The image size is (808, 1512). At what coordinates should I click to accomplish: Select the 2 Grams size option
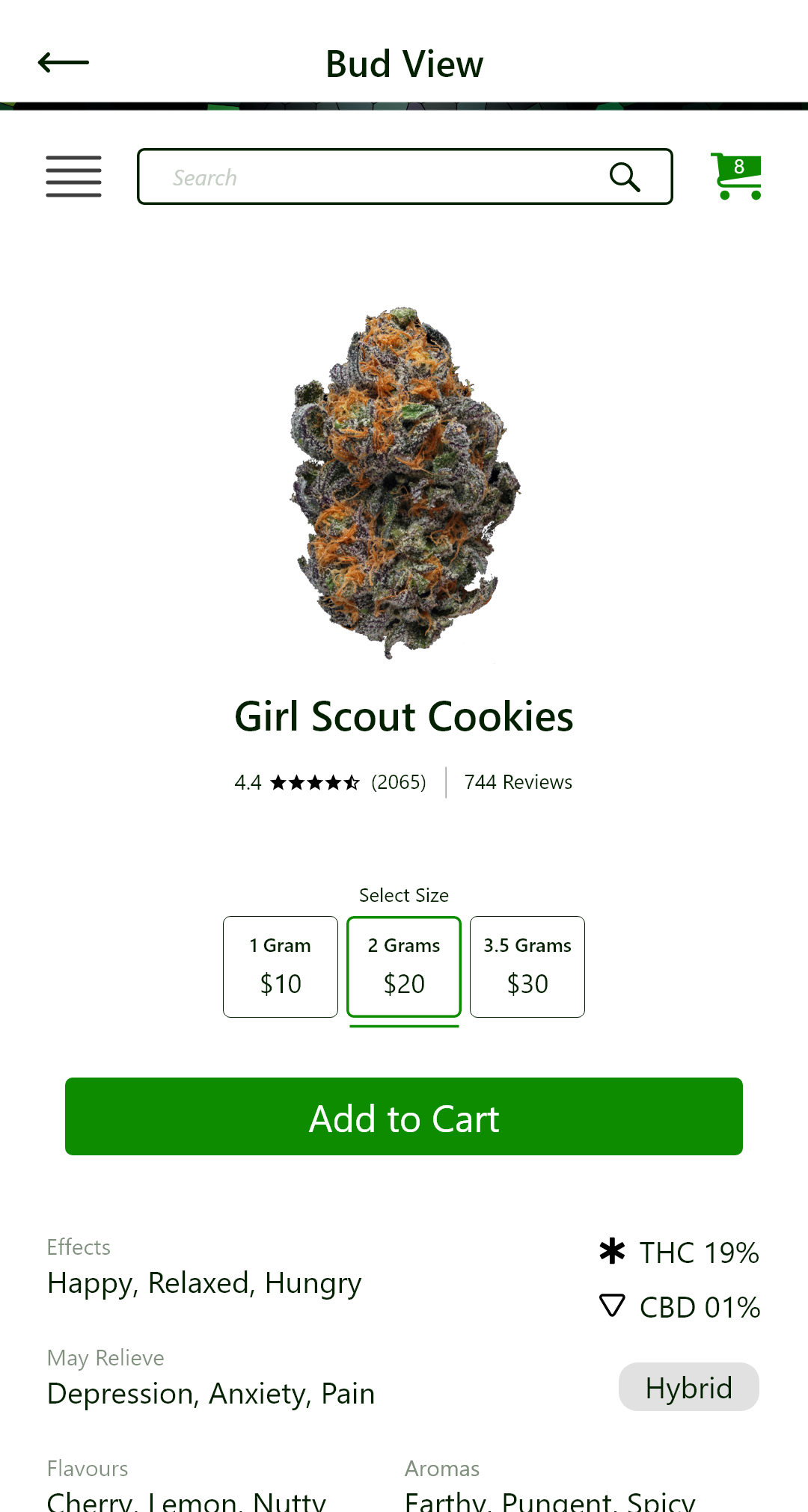pyautogui.click(x=404, y=967)
